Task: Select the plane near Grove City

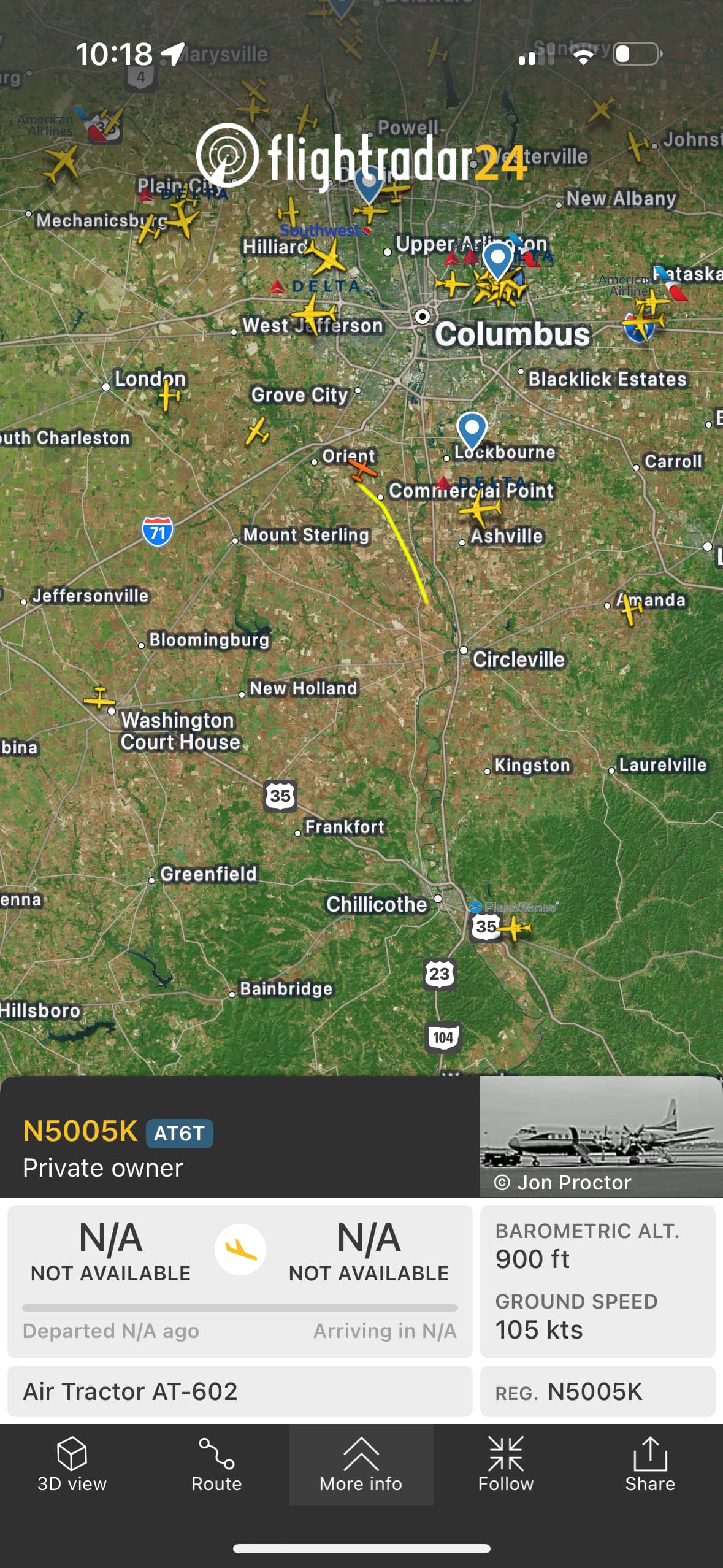Action: point(257,431)
